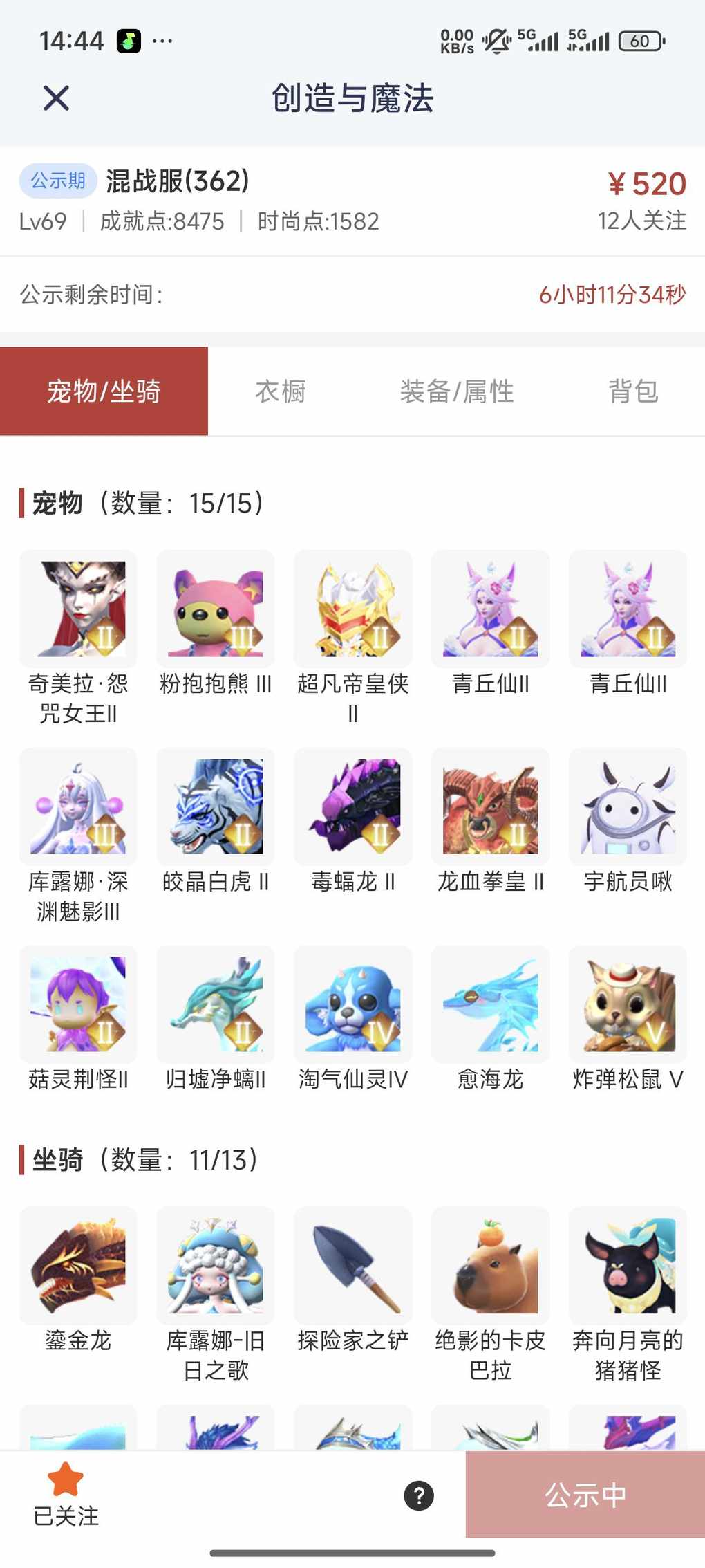
Task: Open the 背包 tab
Action: (632, 391)
